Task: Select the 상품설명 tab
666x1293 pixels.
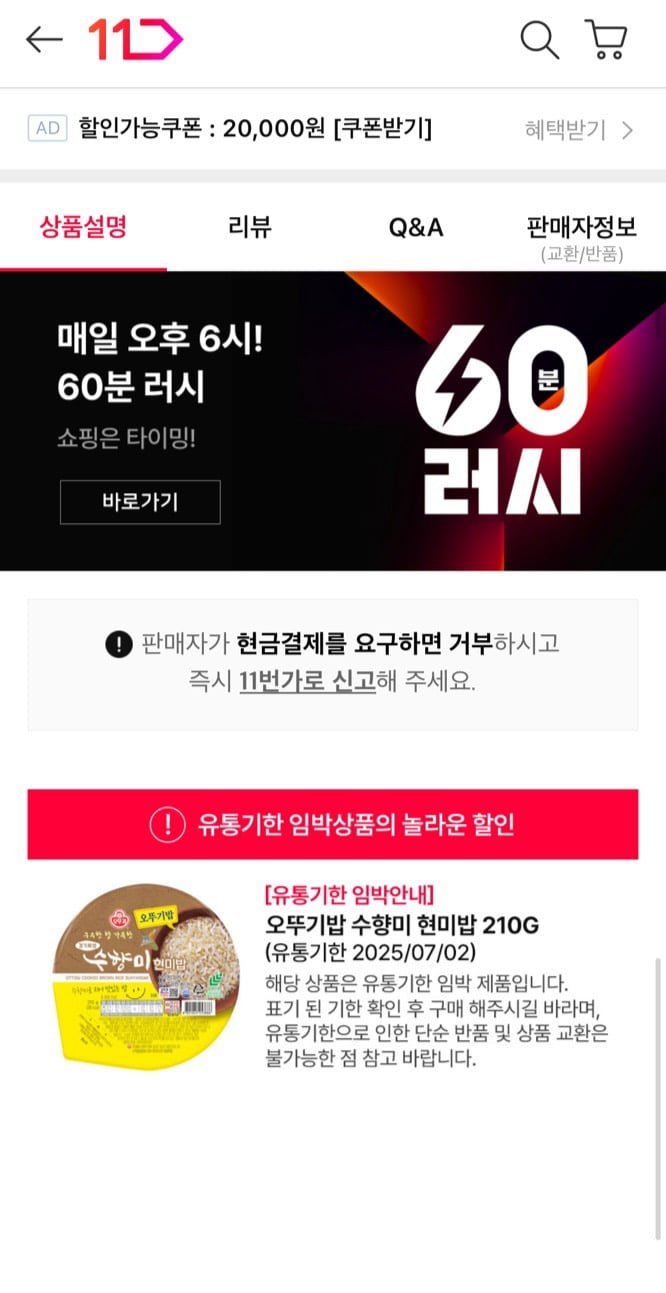Action: [83, 227]
